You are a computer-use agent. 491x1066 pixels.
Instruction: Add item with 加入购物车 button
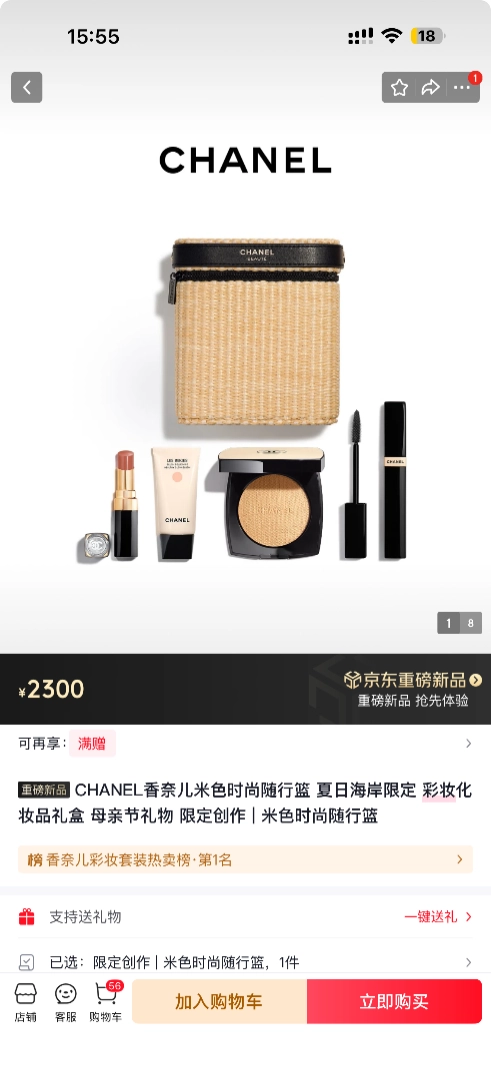219,1001
